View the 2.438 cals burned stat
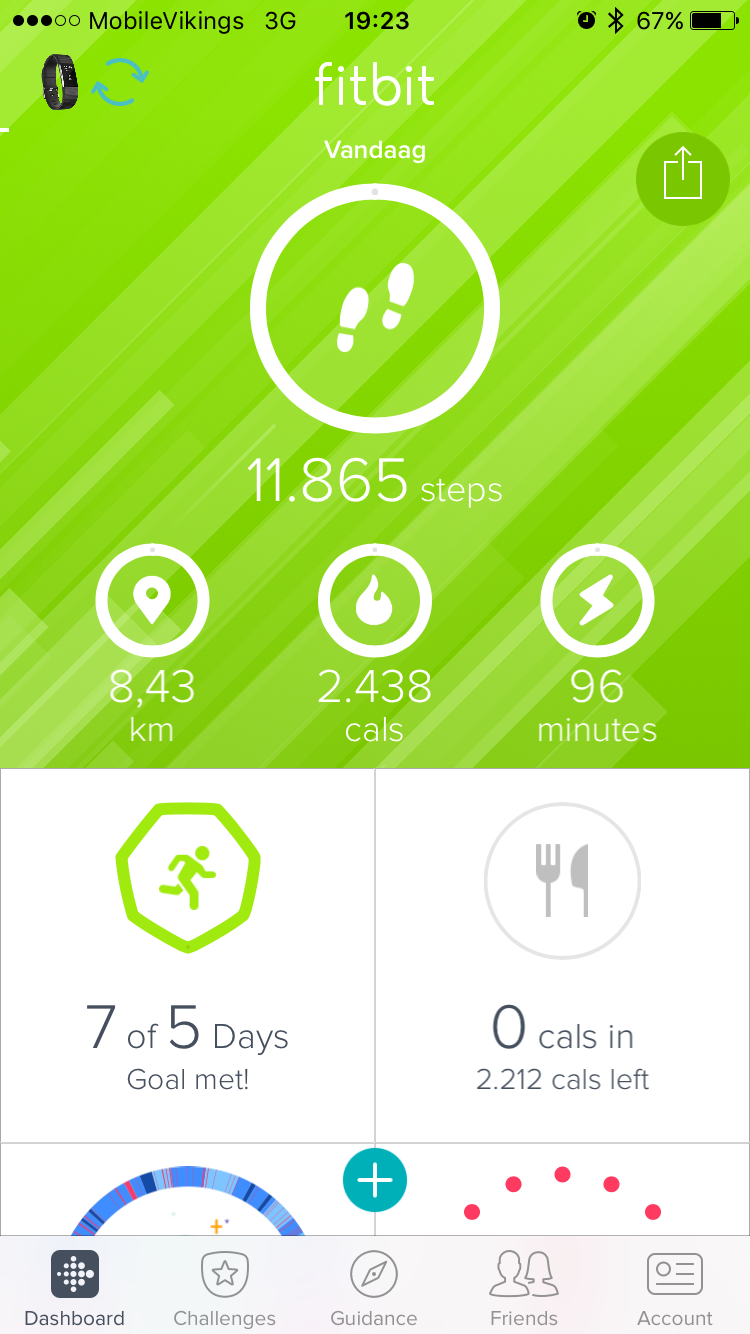The height and width of the screenshot is (1334, 750). pyautogui.click(x=375, y=645)
